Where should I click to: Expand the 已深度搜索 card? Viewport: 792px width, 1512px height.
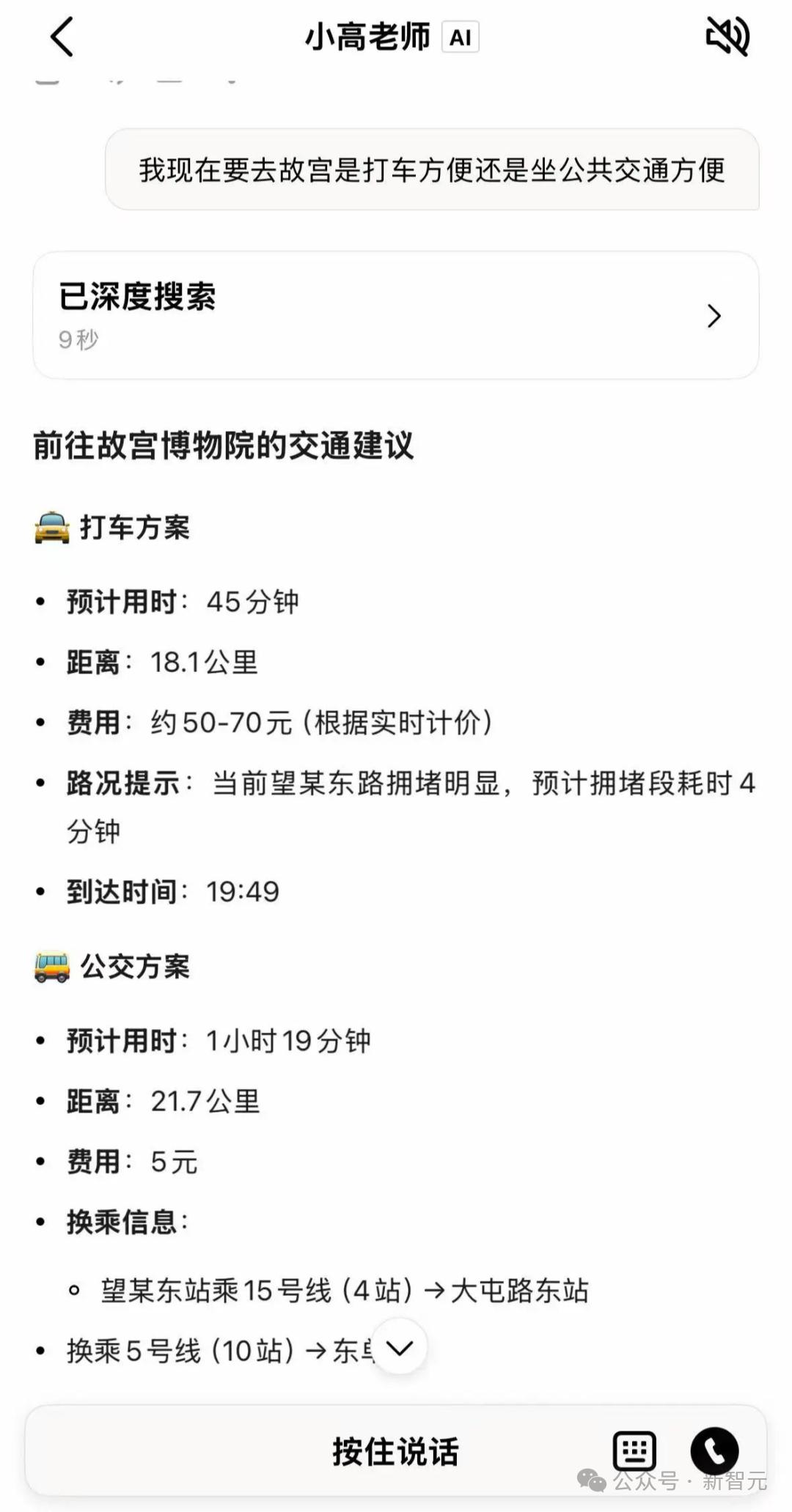[396, 315]
